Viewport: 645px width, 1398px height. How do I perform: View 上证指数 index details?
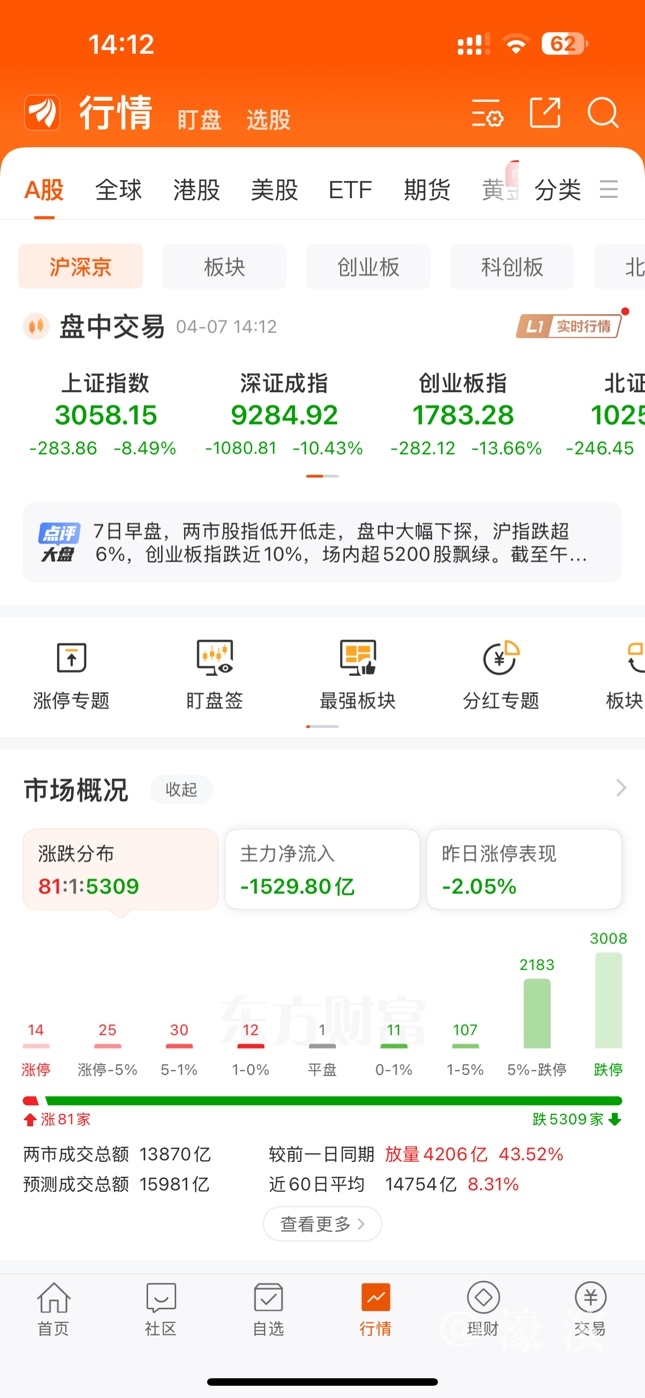click(x=105, y=414)
